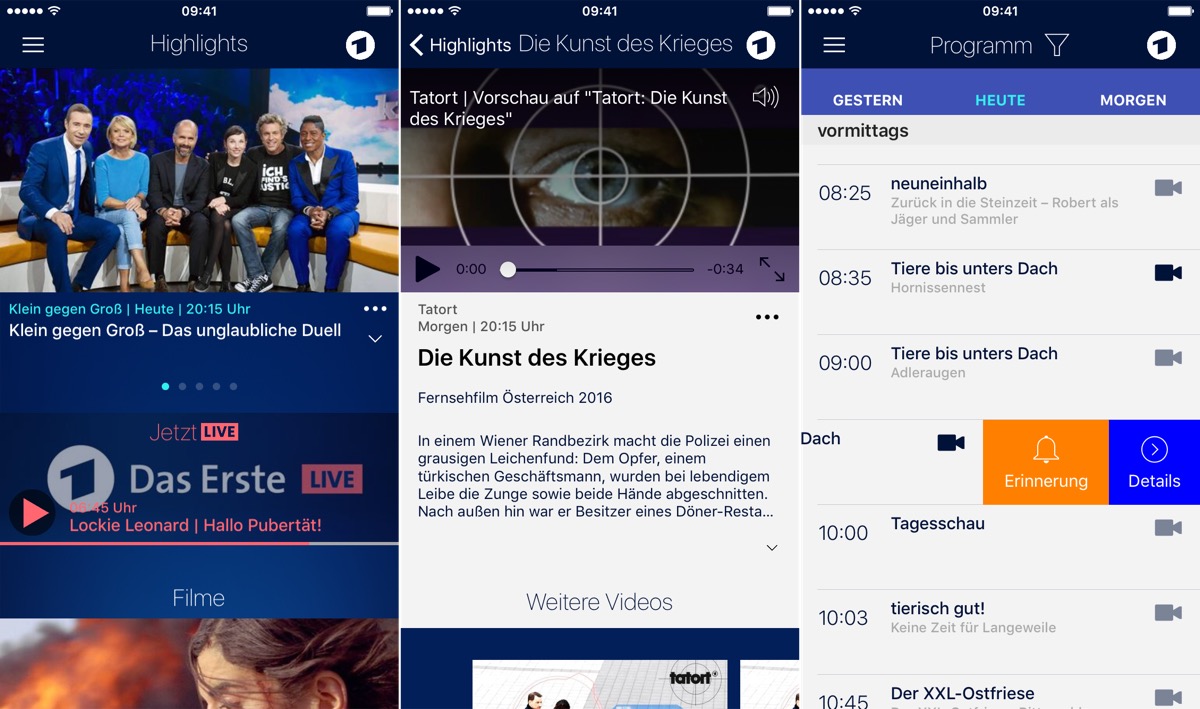Play the Das Erste live stream
Image resolution: width=1200 pixels, height=709 pixels.
33,513
